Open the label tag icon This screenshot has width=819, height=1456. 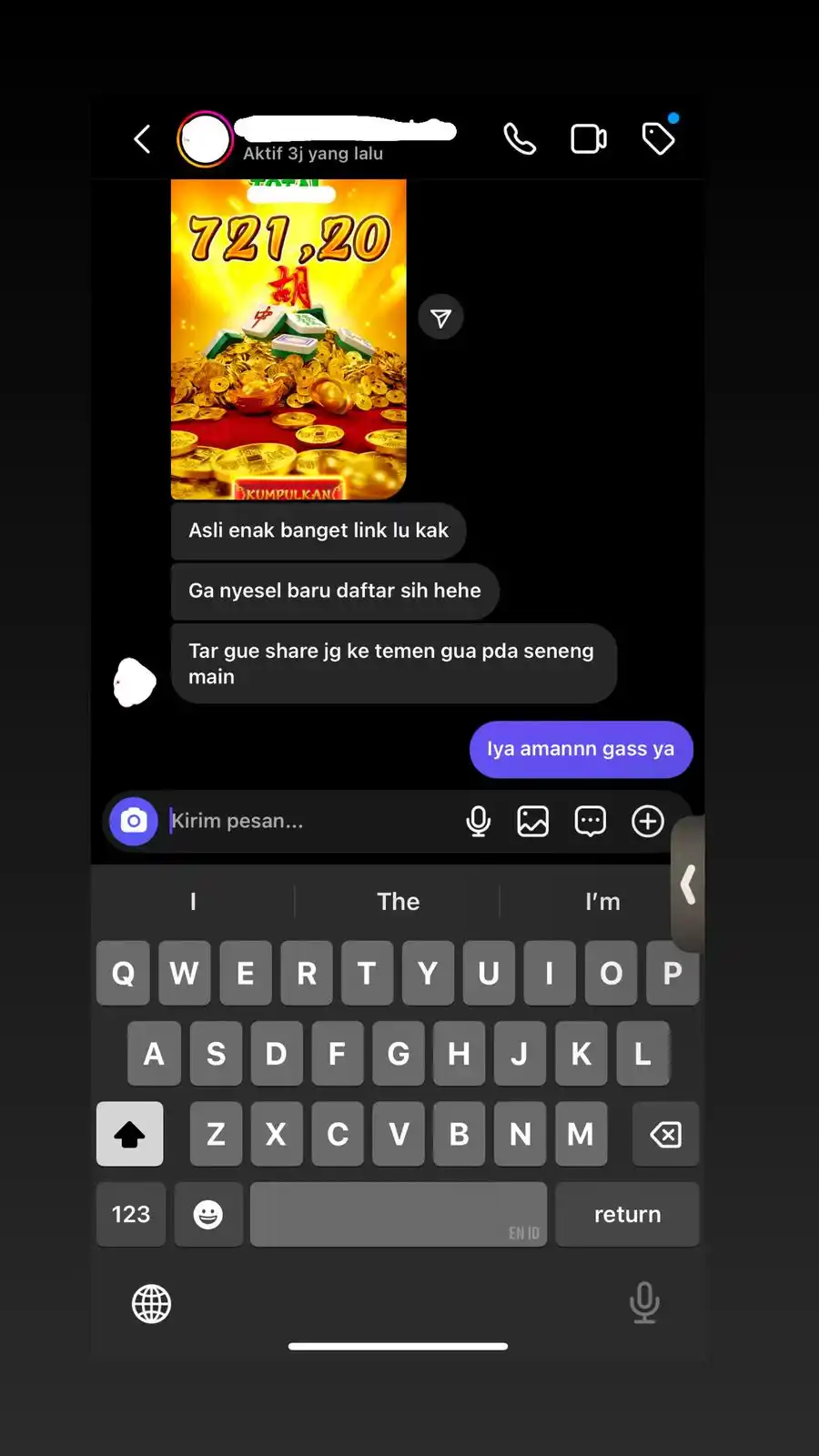pos(658,138)
